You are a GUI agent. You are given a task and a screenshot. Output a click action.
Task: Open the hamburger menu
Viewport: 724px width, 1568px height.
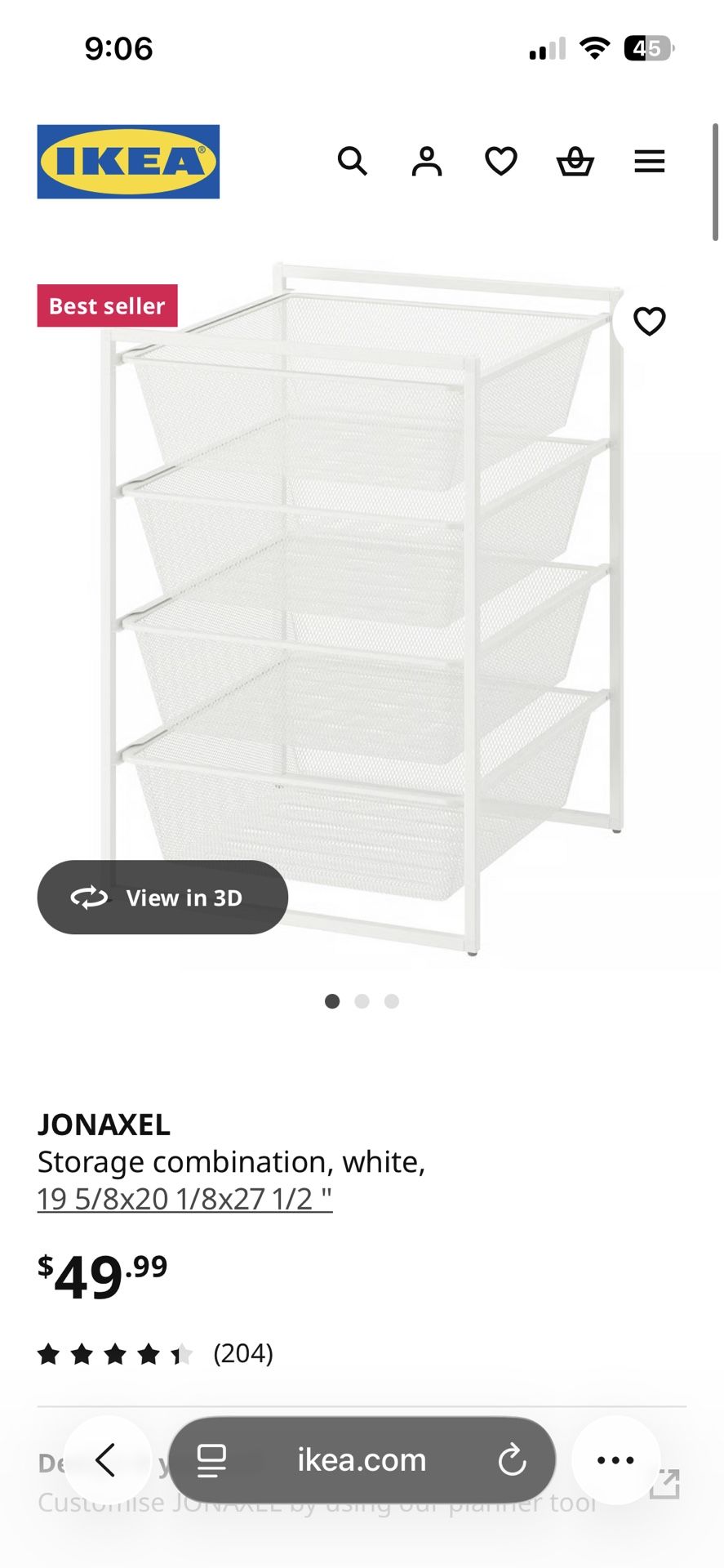(x=649, y=162)
